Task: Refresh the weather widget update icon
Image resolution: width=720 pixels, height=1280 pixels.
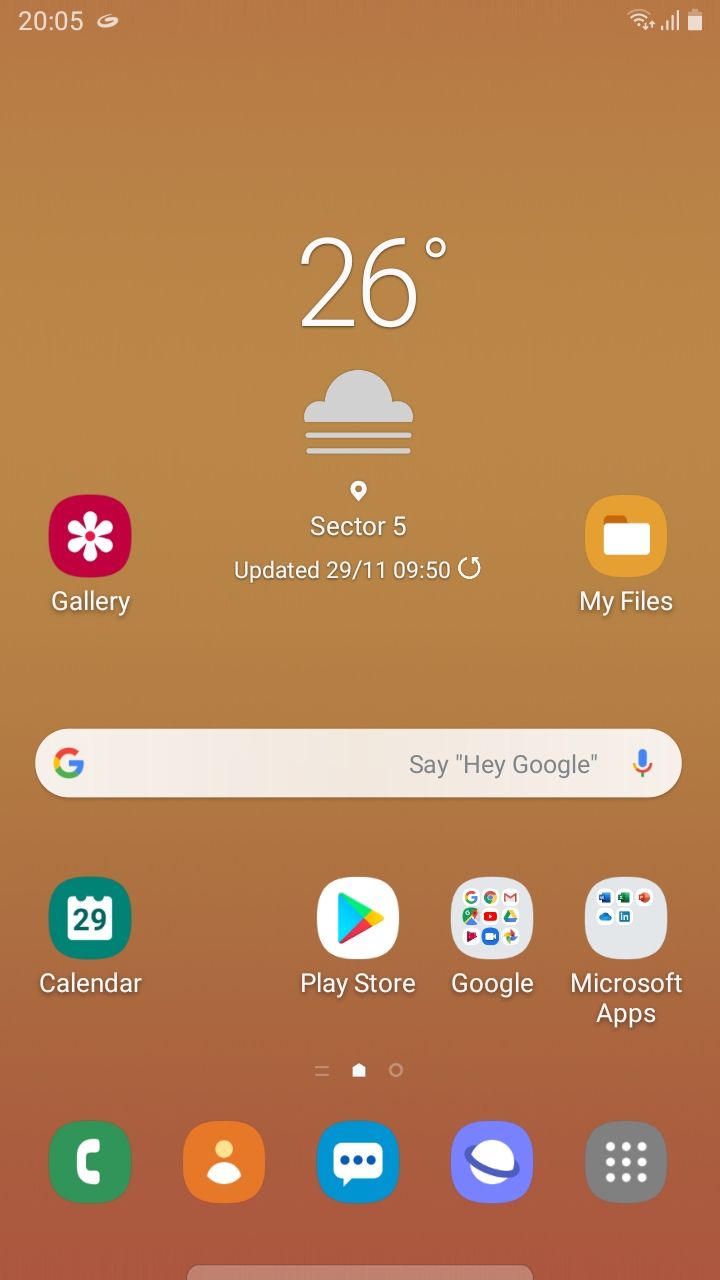Action: coord(469,569)
